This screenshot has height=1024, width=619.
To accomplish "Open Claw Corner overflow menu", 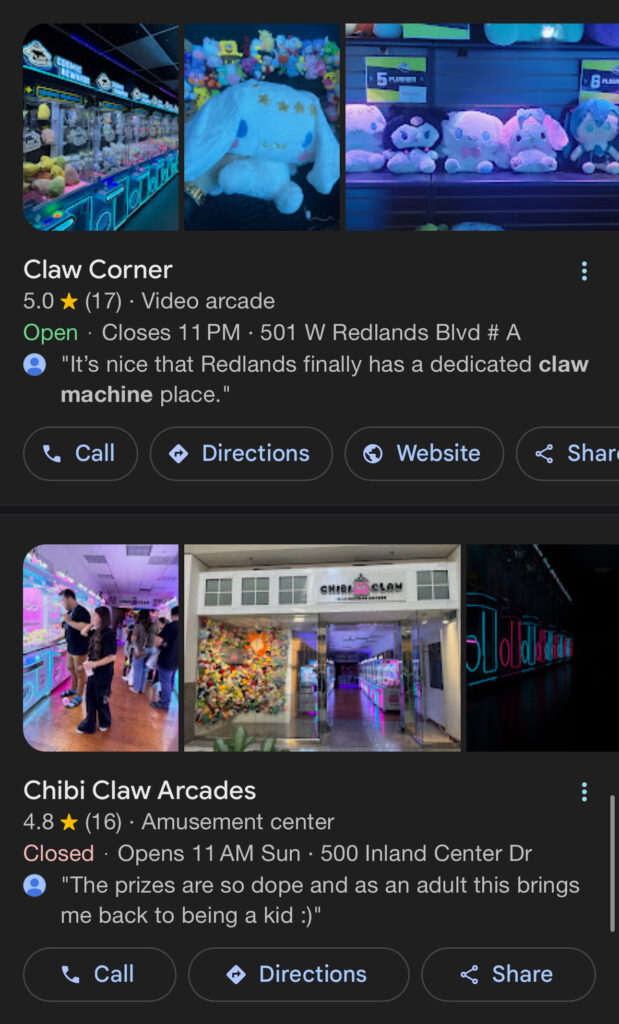I will 584,271.
